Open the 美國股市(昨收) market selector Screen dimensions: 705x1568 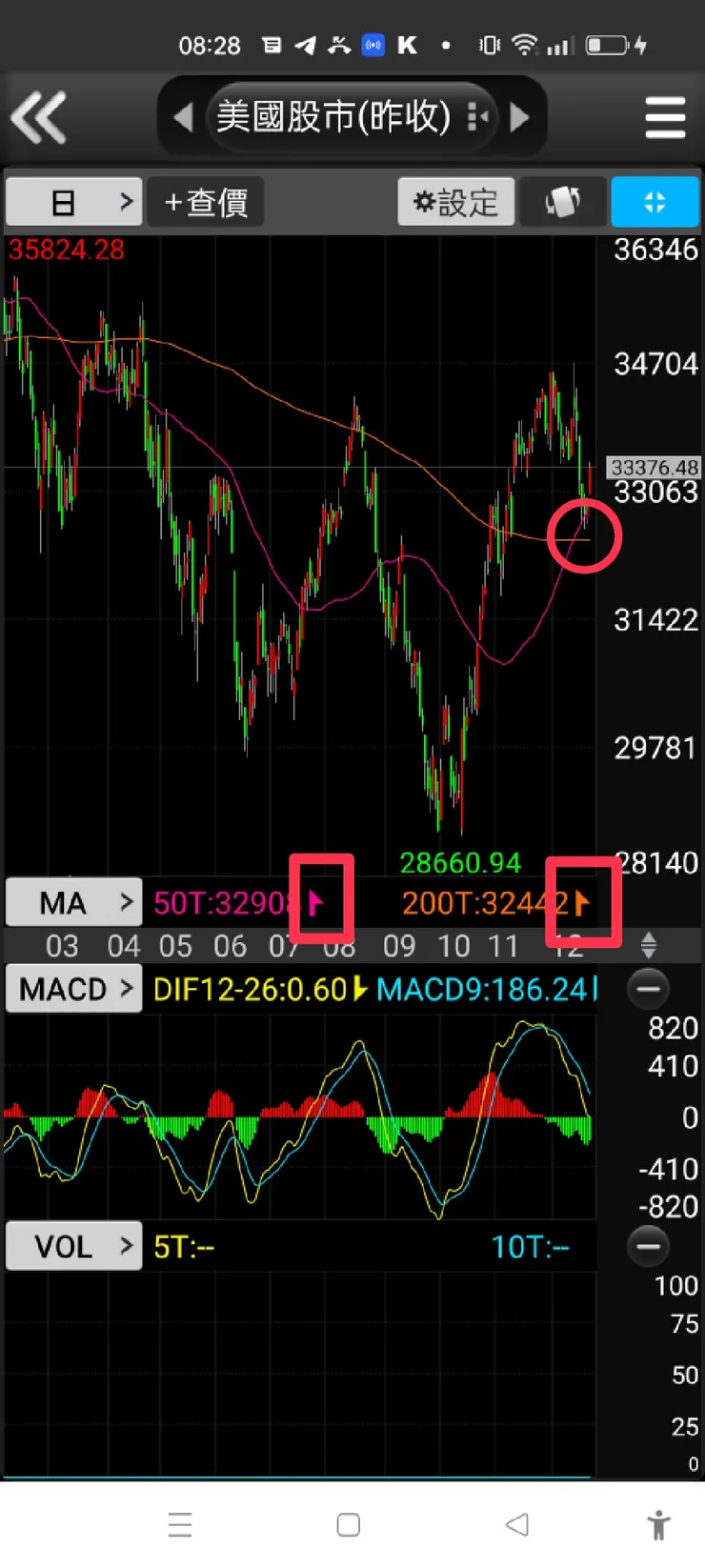tap(352, 117)
